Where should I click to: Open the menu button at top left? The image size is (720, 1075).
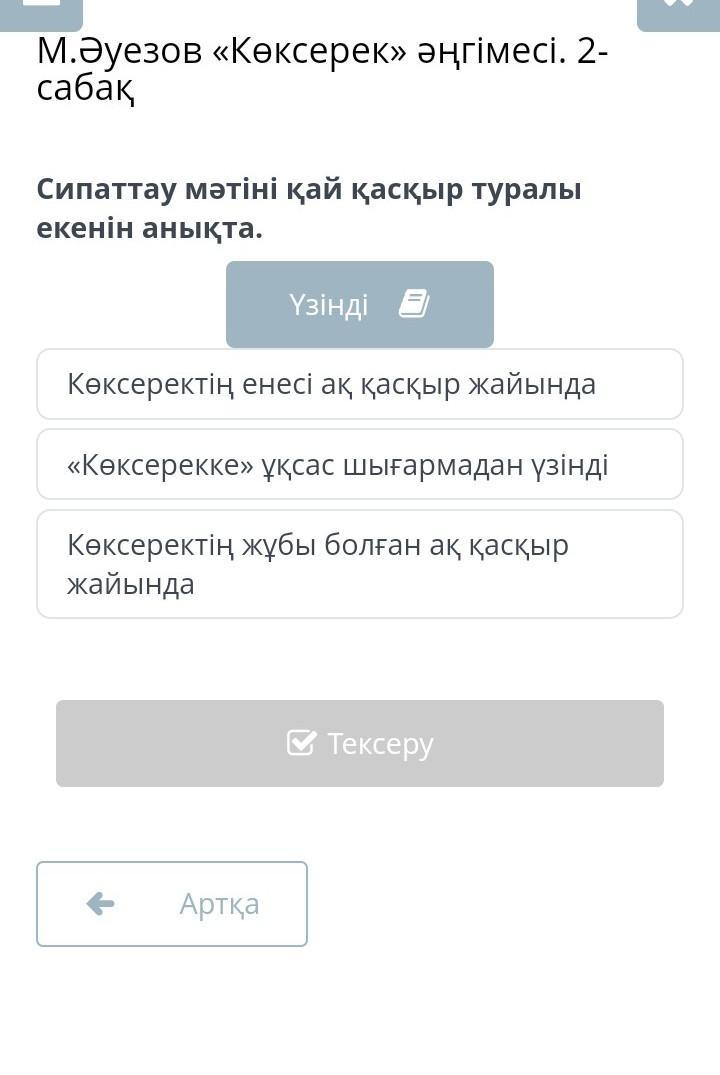click(x=40, y=10)
